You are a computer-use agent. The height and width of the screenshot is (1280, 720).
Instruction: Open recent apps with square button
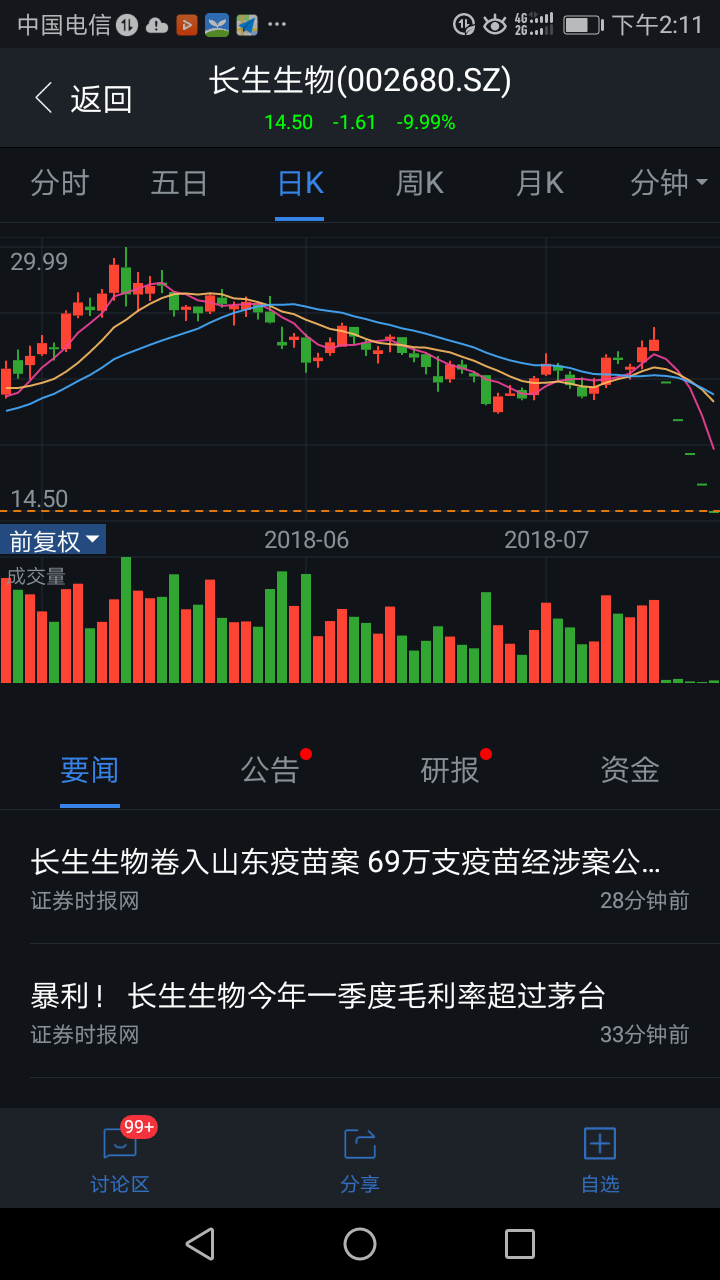click(519, 1243)
